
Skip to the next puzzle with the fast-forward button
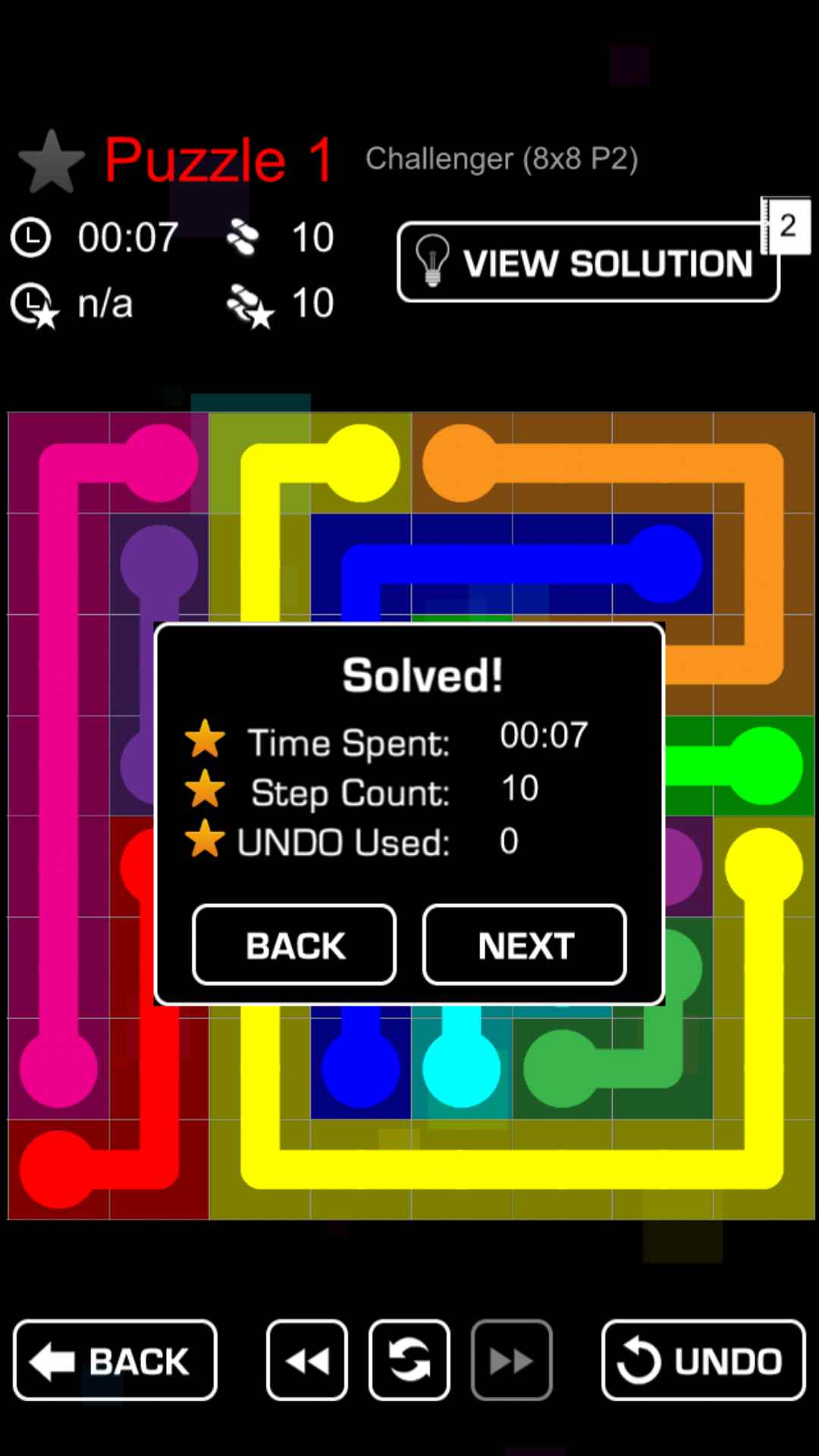point(511,1360)
